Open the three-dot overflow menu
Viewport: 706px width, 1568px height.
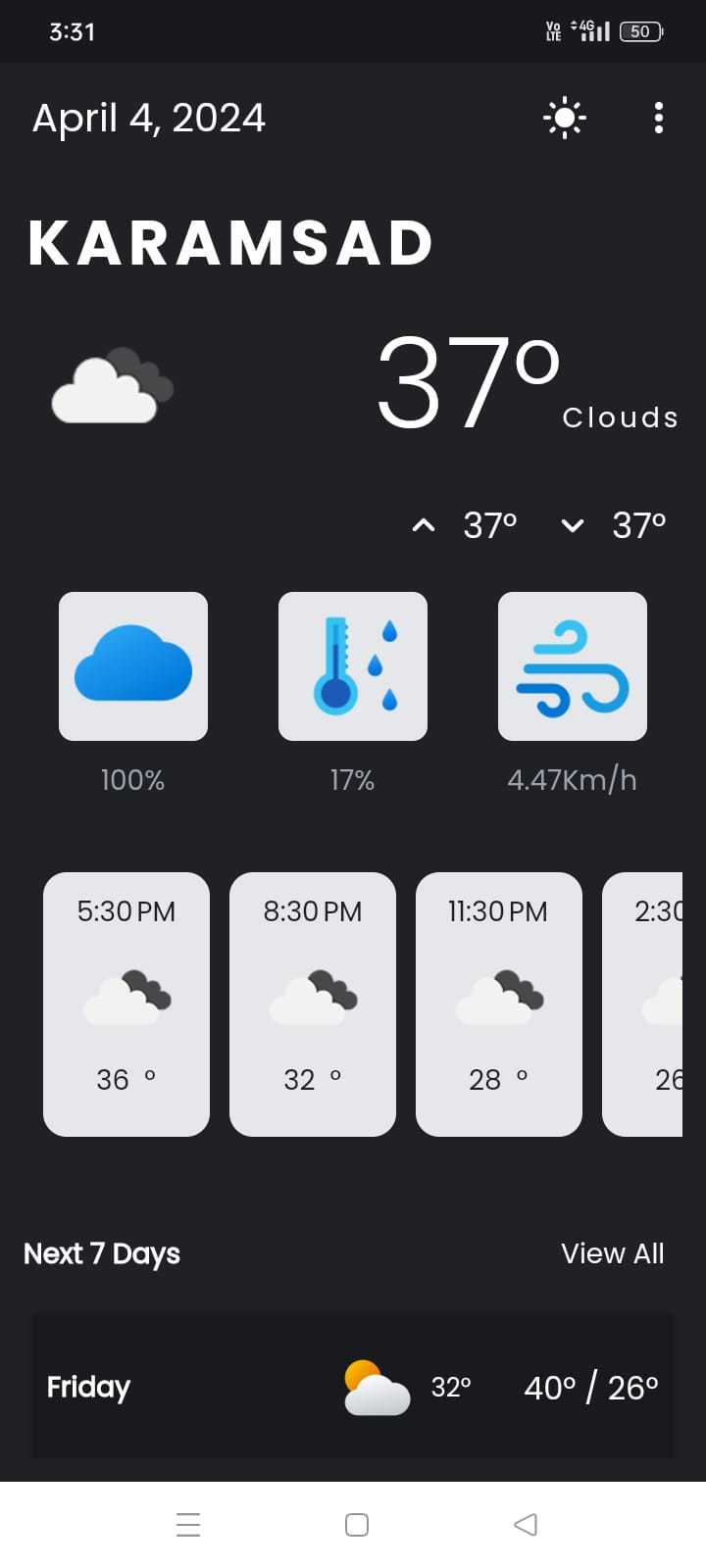pos(659,119)
